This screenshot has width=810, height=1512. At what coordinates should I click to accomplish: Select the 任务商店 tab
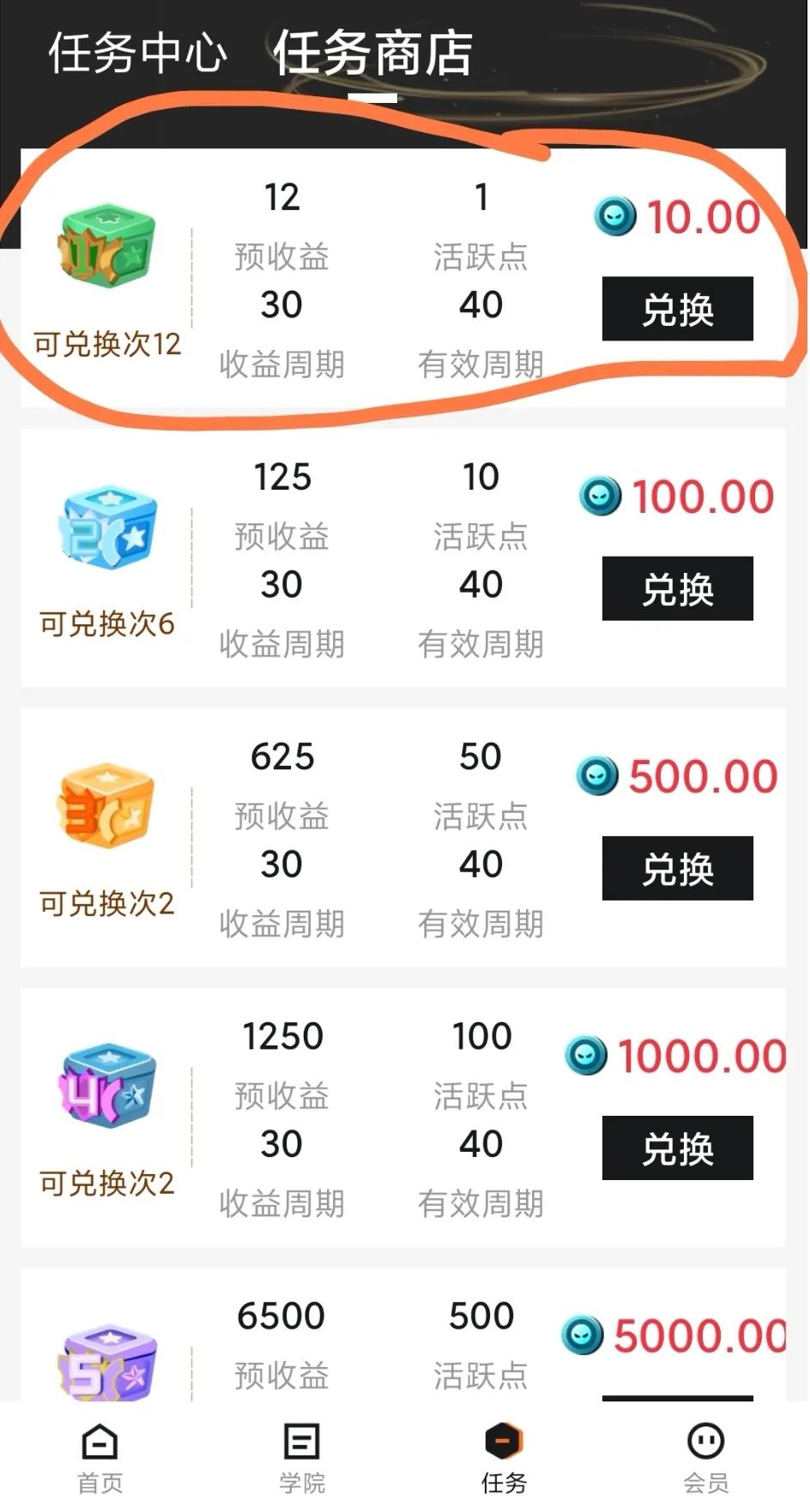point(372,53)
